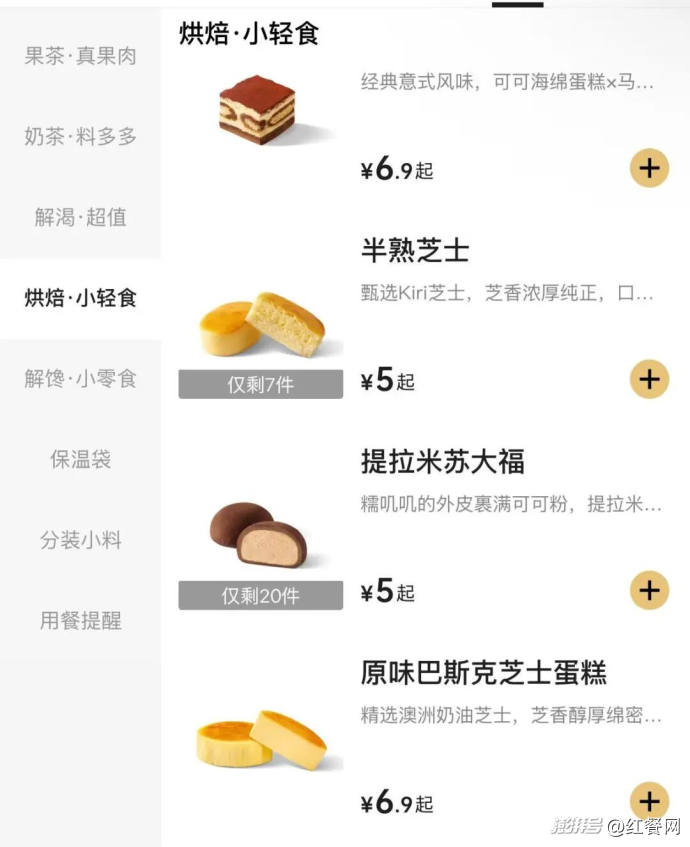The width and height of the screenshot is (690, 847).
Task: Switch to 果茶·真果肉 category
Action: pyautogui.click(x=80, y=56)
